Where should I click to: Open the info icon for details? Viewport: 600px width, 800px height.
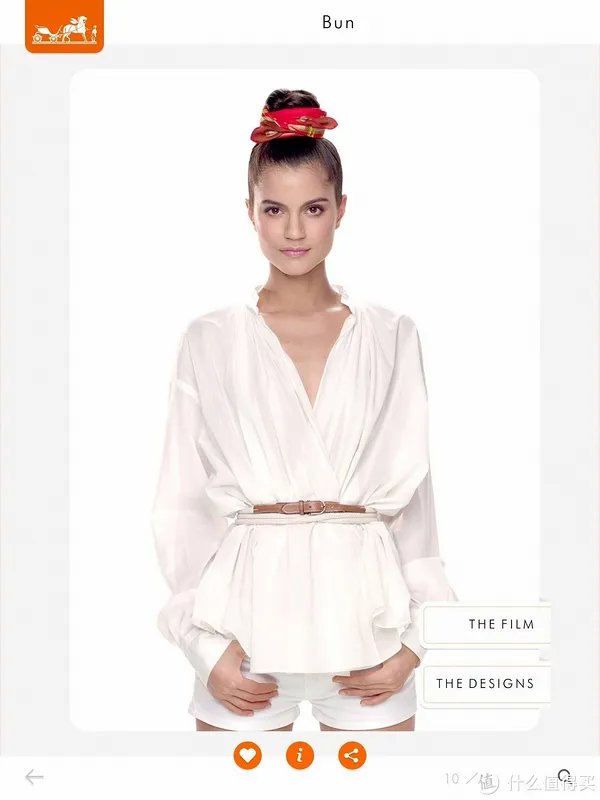pos(299,755)
